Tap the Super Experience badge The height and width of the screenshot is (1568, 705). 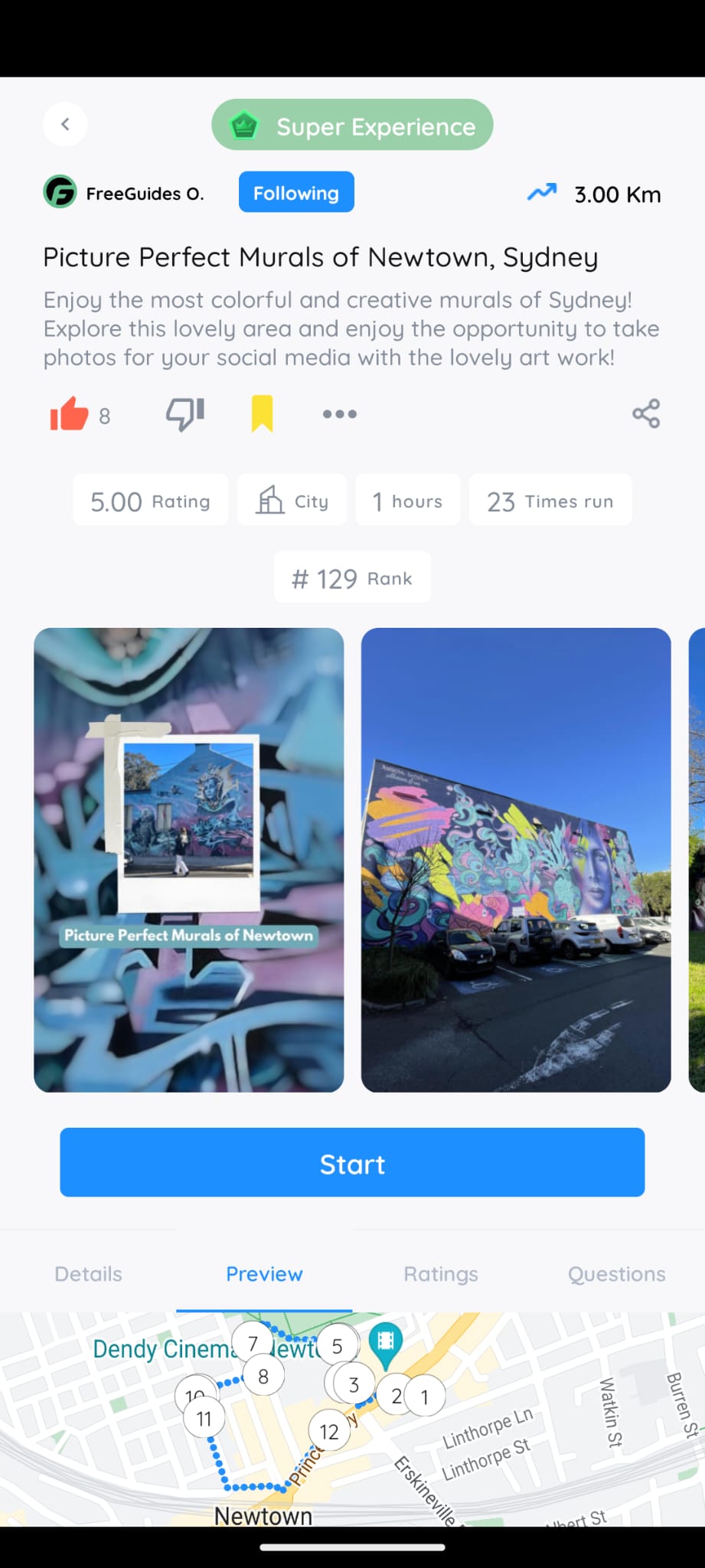352,125
